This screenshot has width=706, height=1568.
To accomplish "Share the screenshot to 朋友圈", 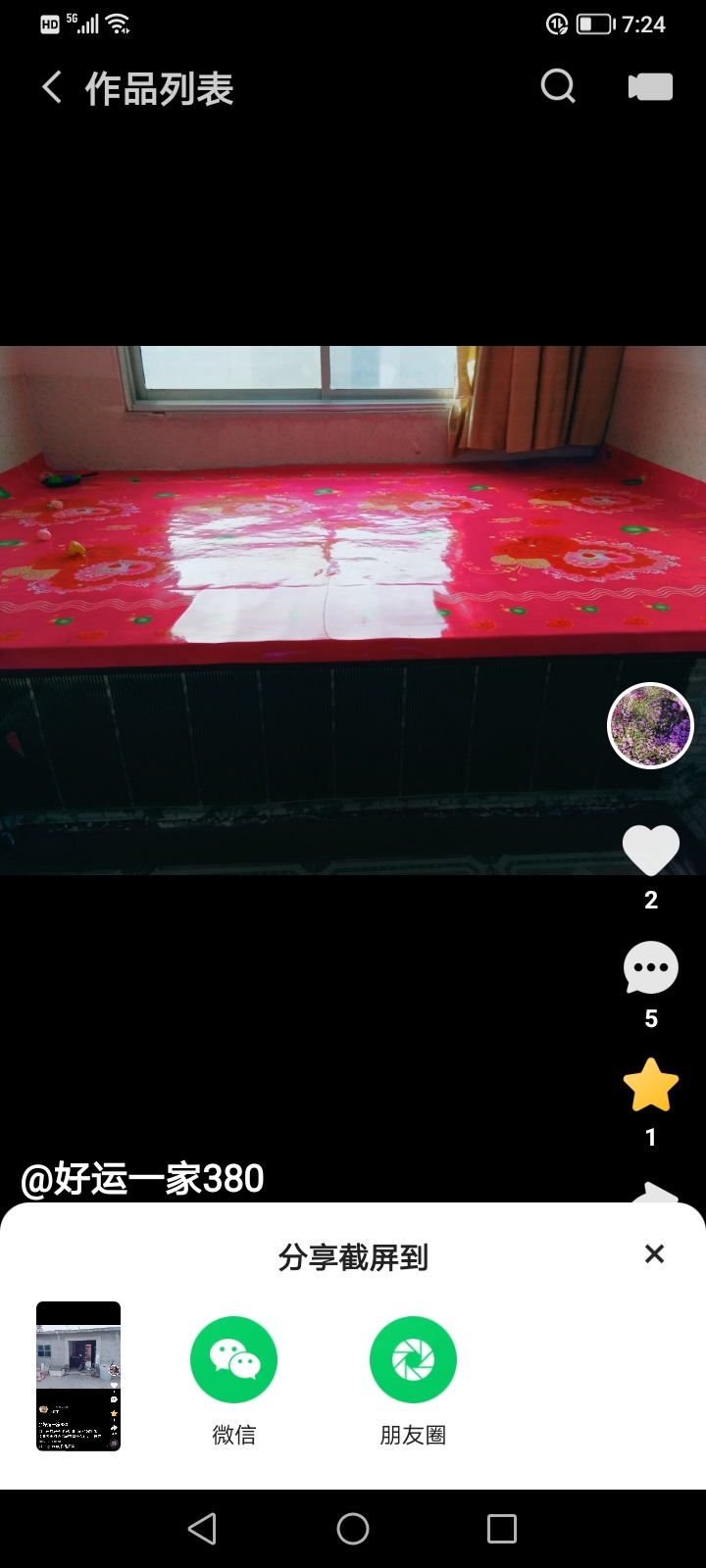I will coord(413,1360).
